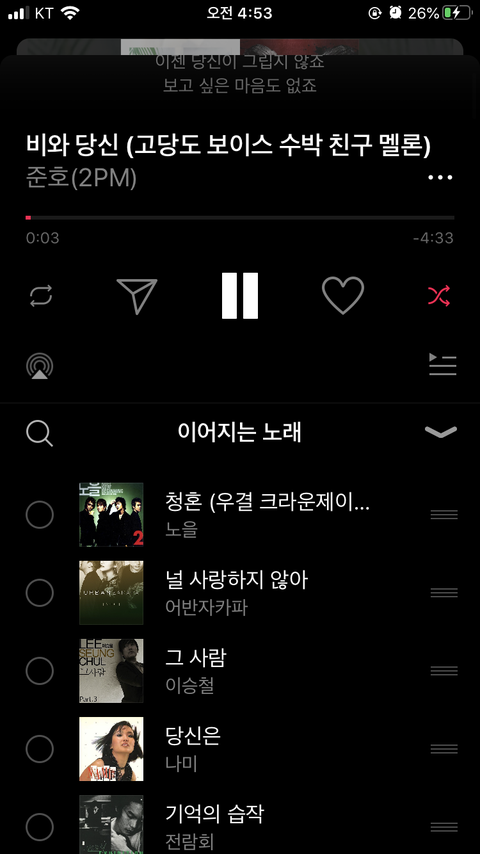The width and height of the screenshot is (480, 854).
Task: Pause the current song
Action: pyautogui.click(x=240, y=296)
